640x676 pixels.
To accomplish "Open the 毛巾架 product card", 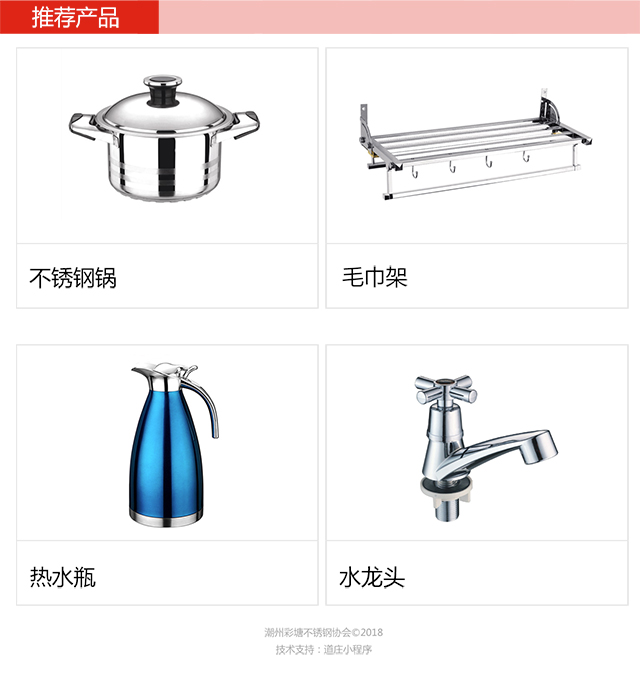I will pos(477,178).
